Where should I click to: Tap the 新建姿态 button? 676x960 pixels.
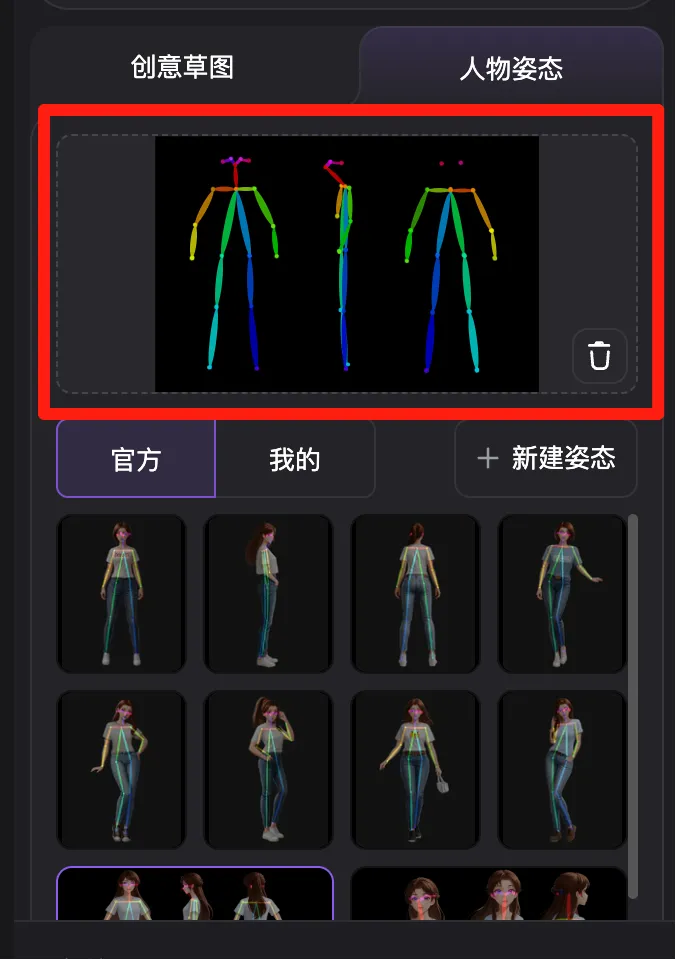[x=546, y=459]
